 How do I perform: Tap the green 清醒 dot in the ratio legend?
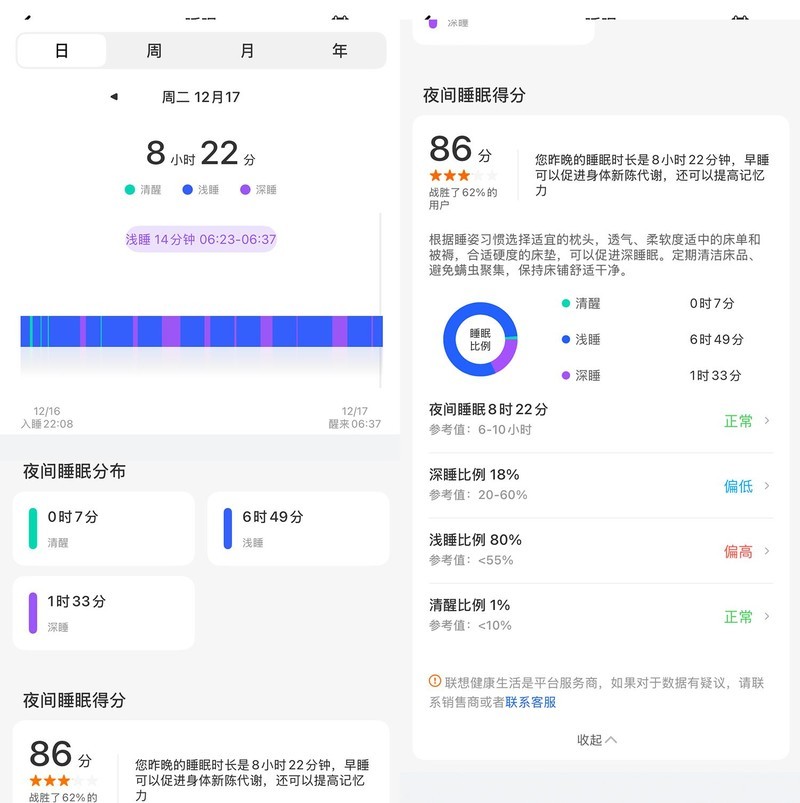(566, 303)
